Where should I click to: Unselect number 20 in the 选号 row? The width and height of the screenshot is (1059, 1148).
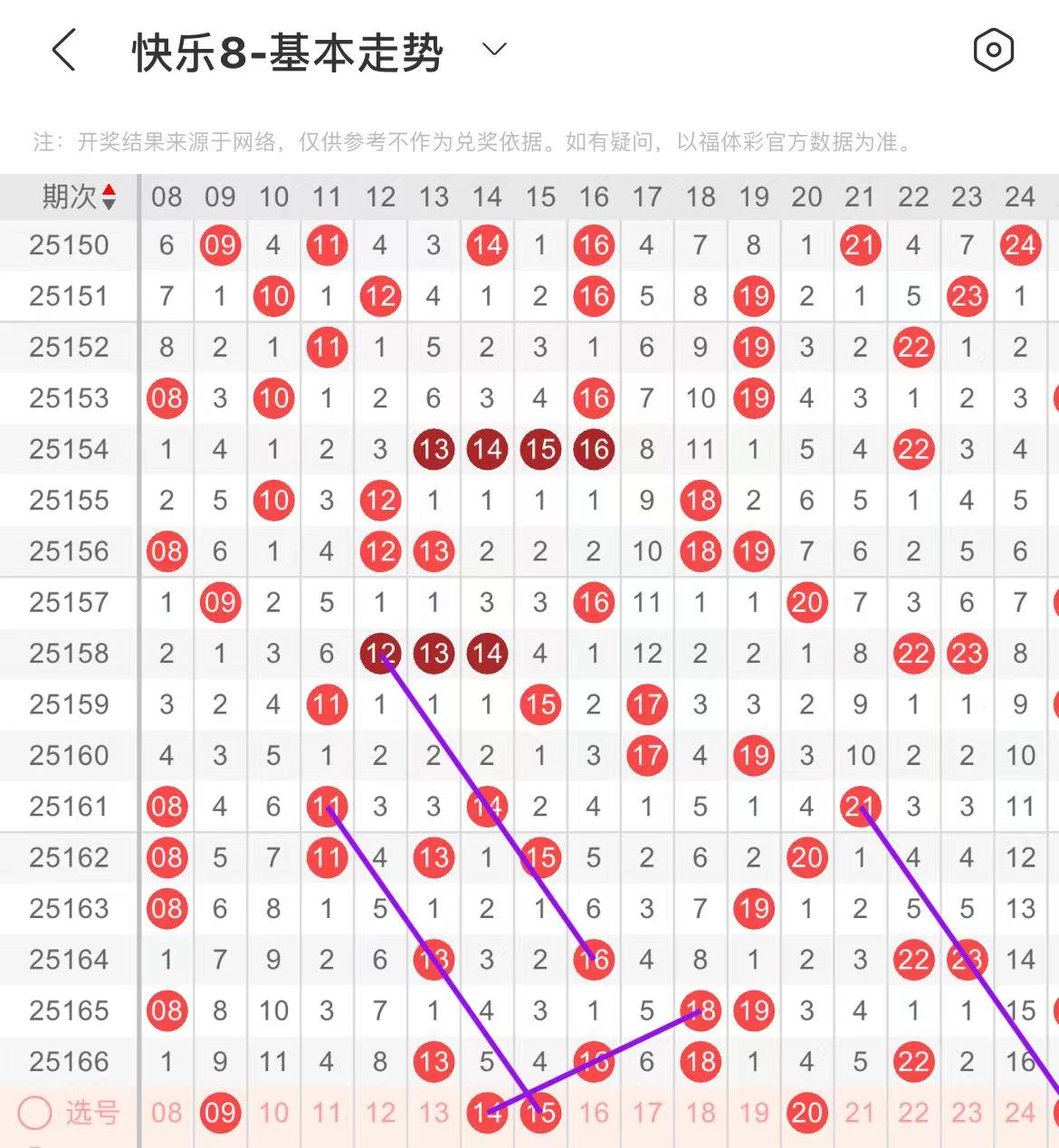coord(806,1113)
